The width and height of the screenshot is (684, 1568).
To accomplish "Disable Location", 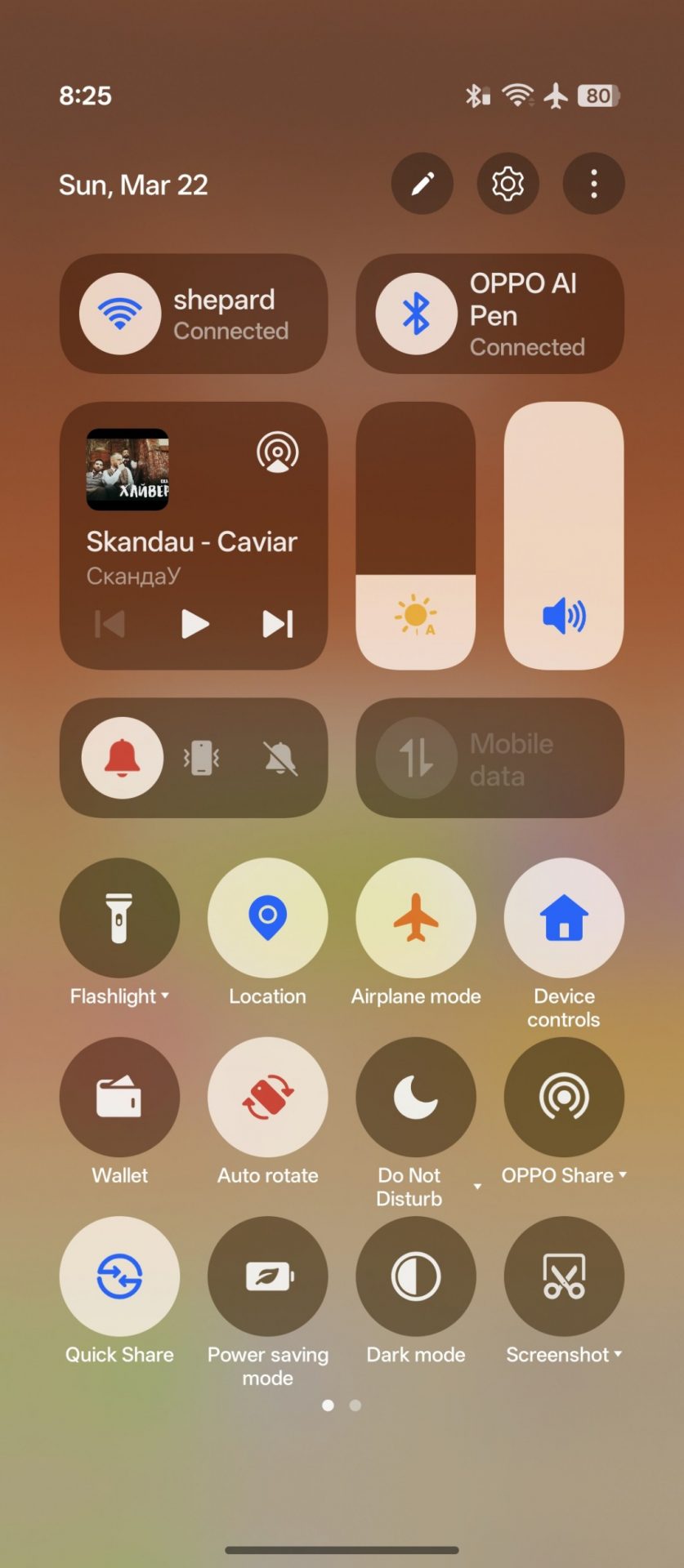I will 267,918.
